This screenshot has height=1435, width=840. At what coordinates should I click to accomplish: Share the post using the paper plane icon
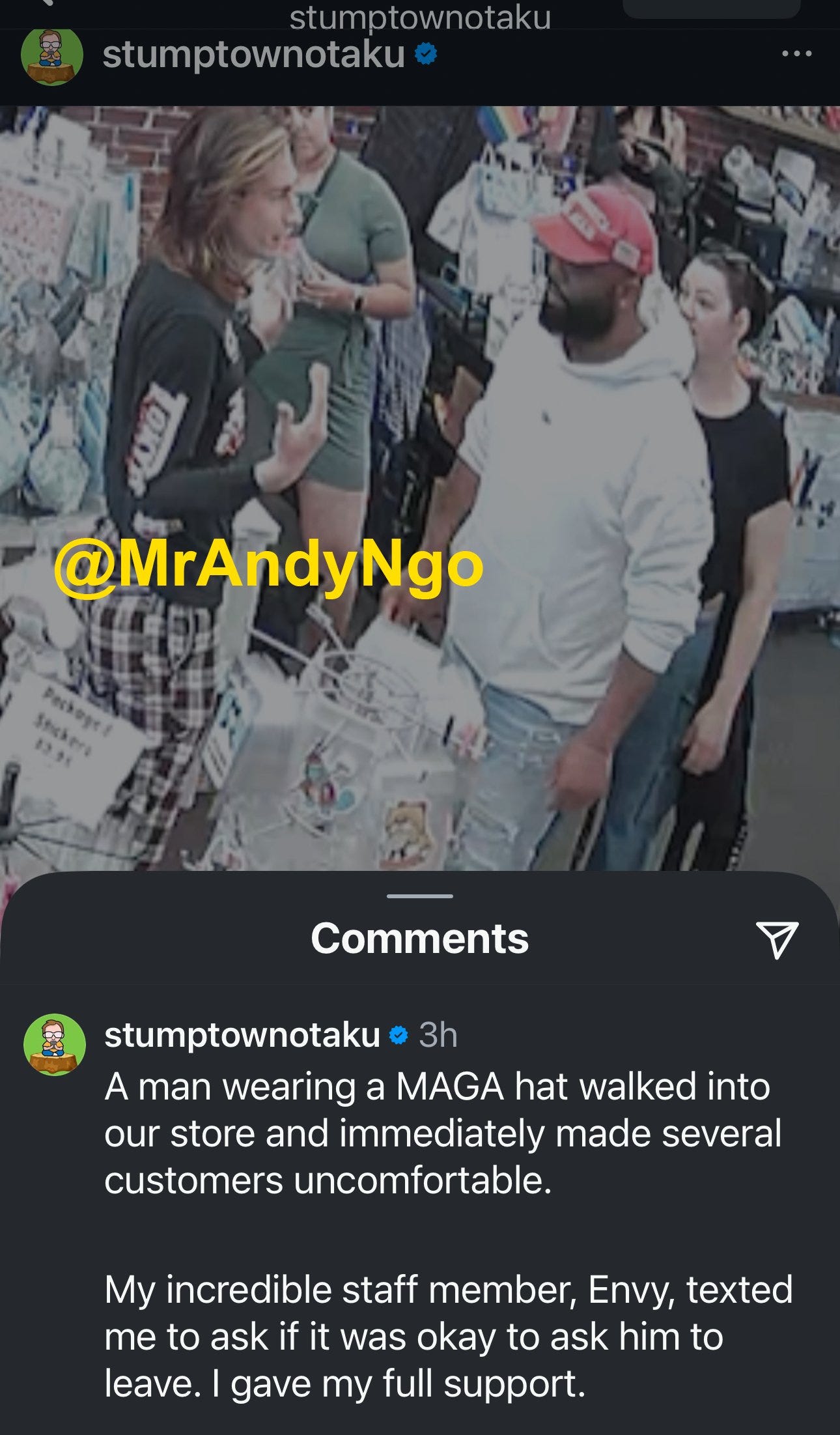(x=777, y=939)
